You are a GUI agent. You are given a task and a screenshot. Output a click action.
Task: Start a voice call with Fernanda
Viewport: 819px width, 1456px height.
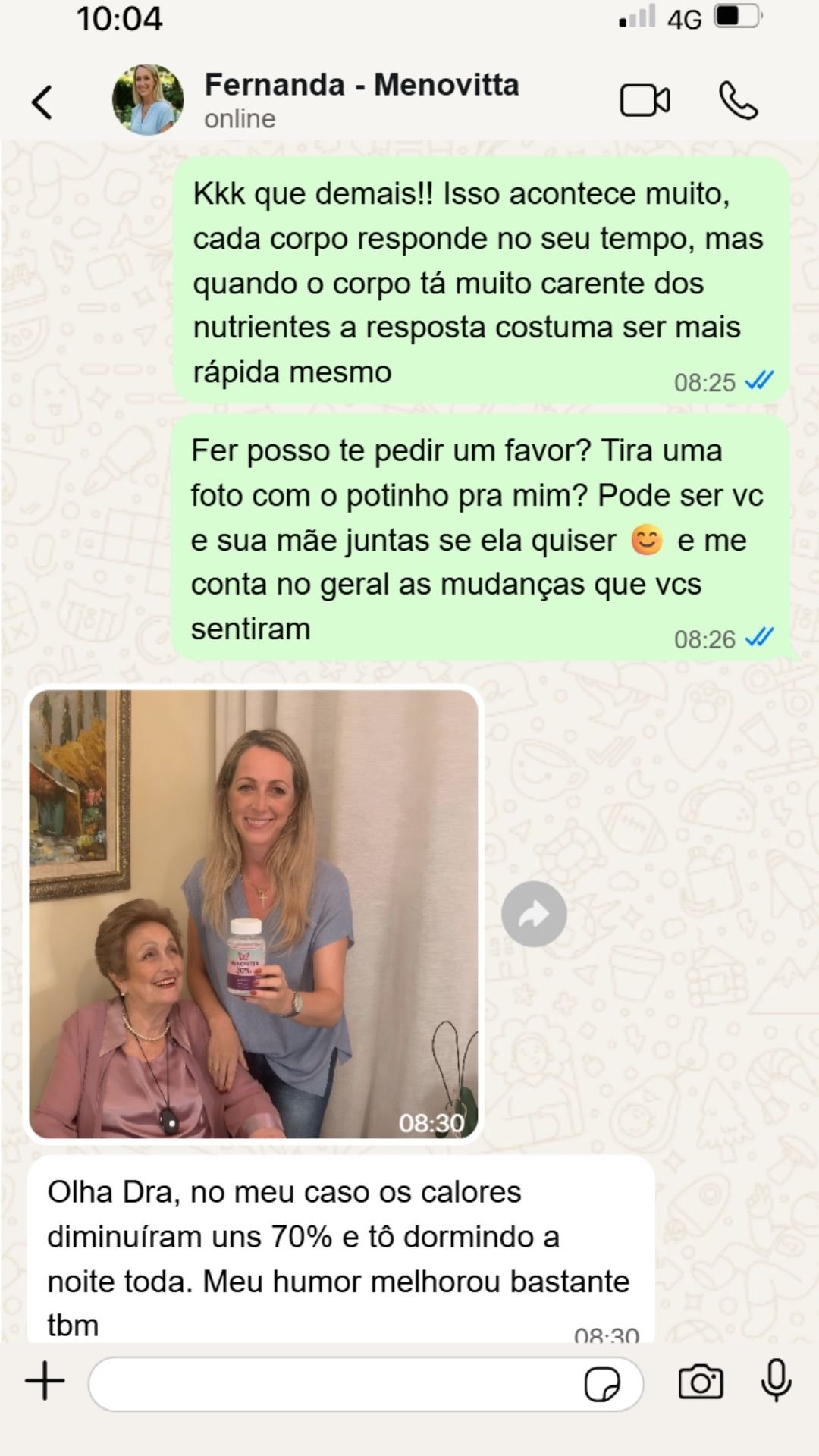click(738, 101)
